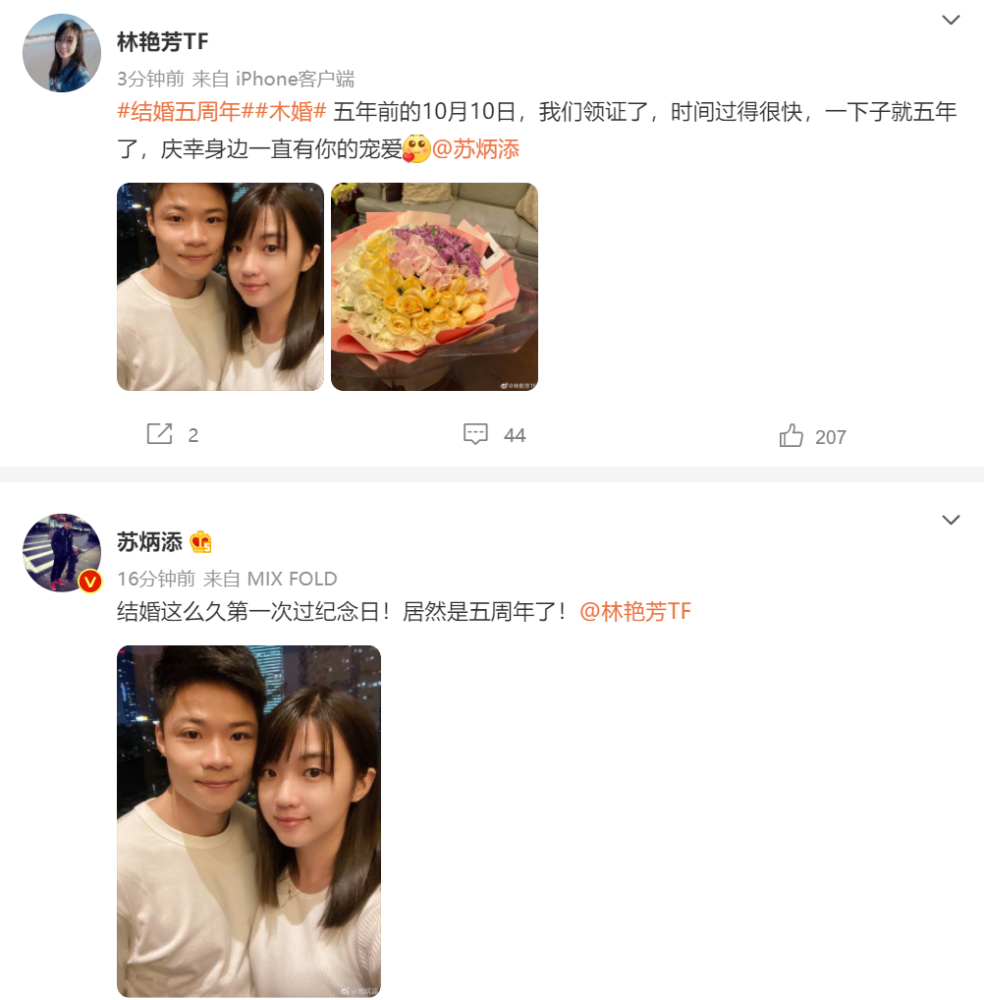Open 林艳芳TF's profile avatar
This screenshot has height=1000, width=984.
62,53
